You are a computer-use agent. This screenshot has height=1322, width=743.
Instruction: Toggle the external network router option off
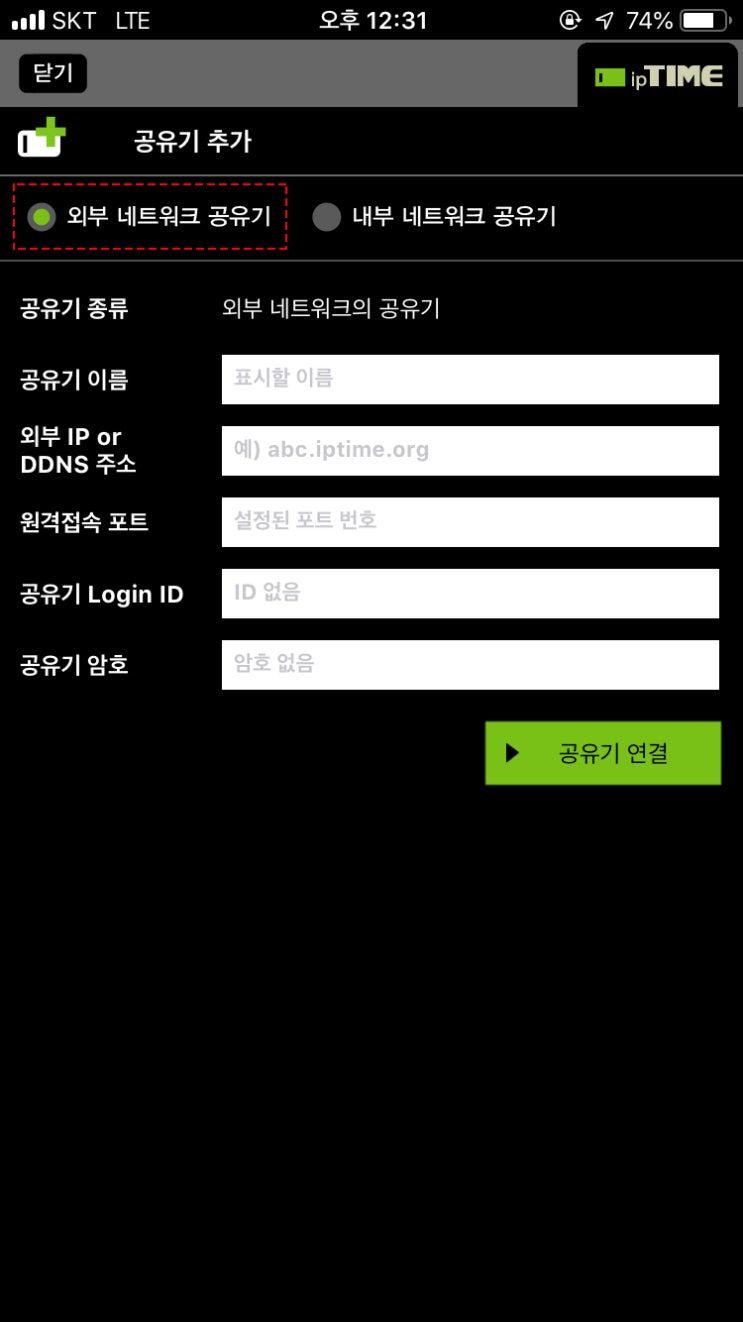[x=41, y=216]
